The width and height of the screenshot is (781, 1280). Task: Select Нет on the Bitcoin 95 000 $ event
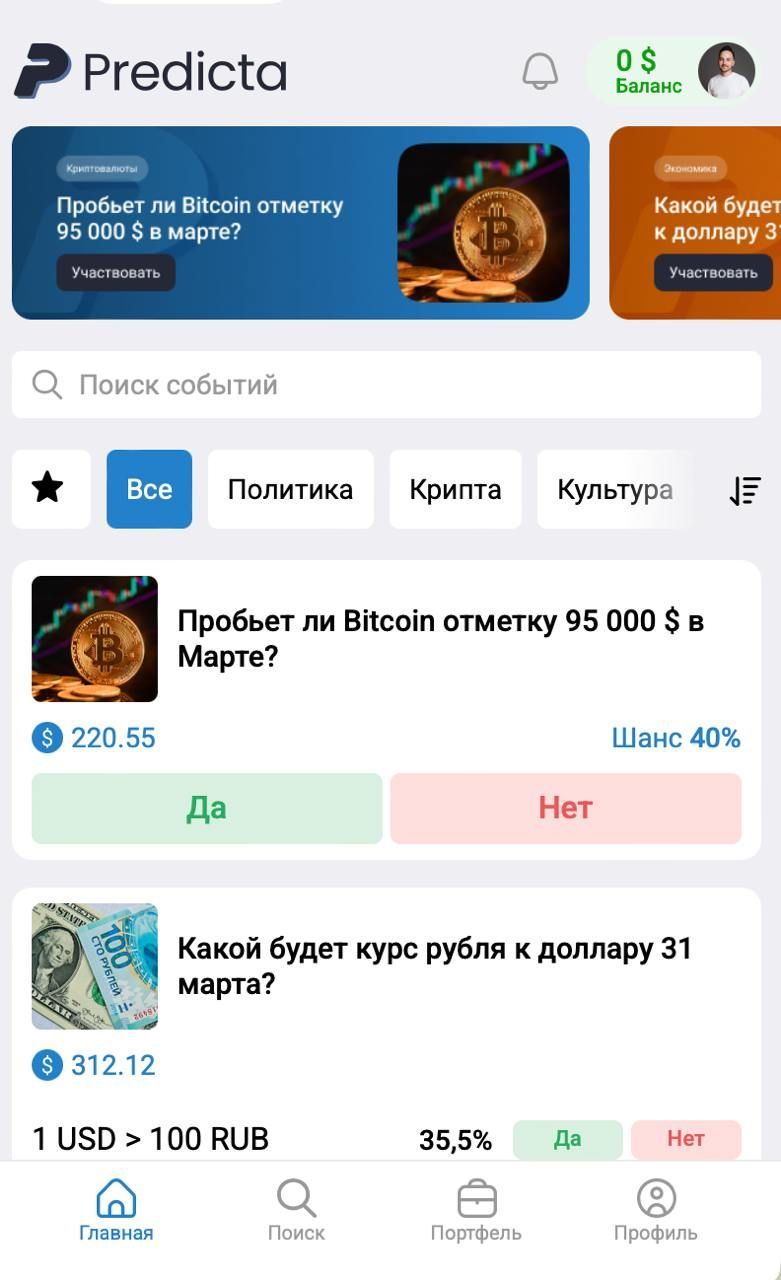pyautogui.click(x=565, y=806)
